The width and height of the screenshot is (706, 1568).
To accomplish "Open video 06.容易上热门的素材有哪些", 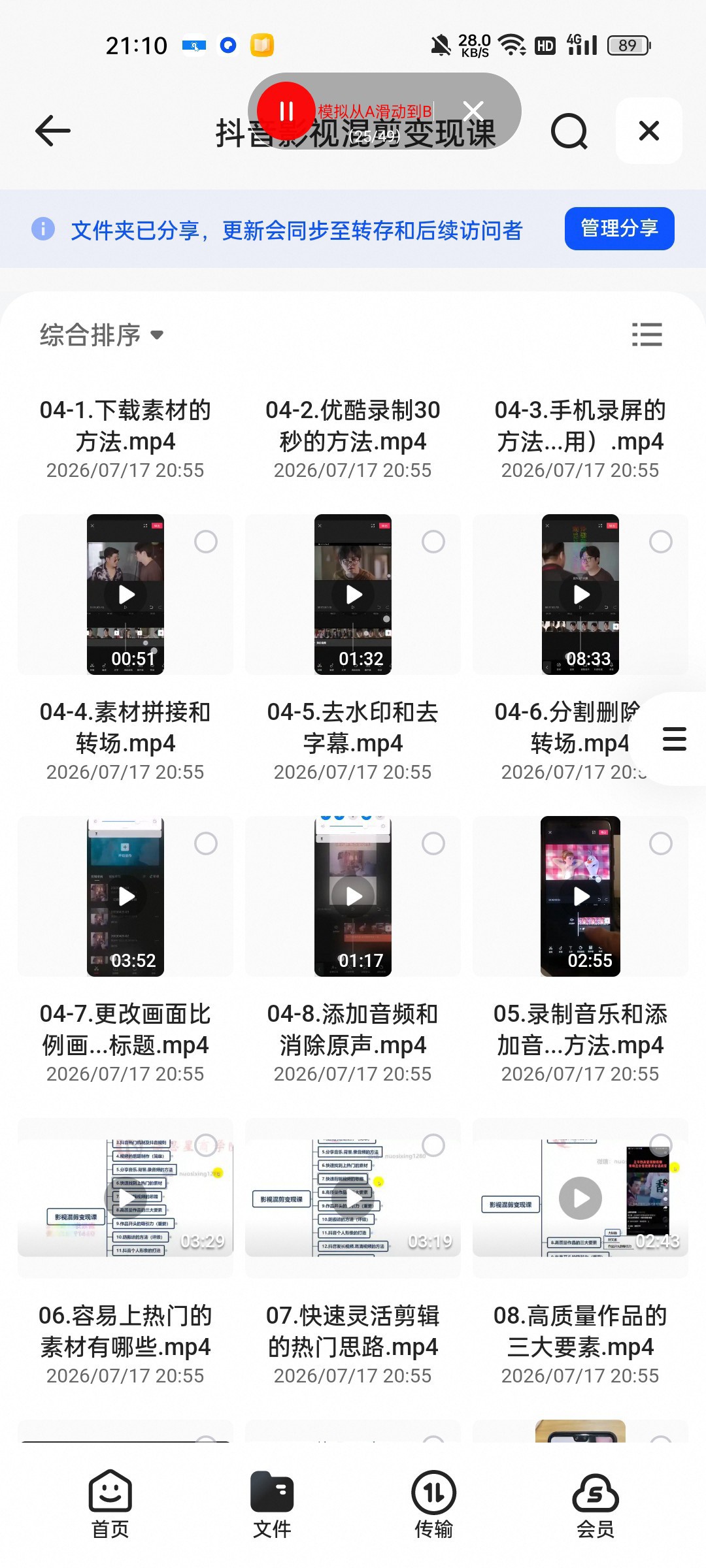I will click(126, 1198).
